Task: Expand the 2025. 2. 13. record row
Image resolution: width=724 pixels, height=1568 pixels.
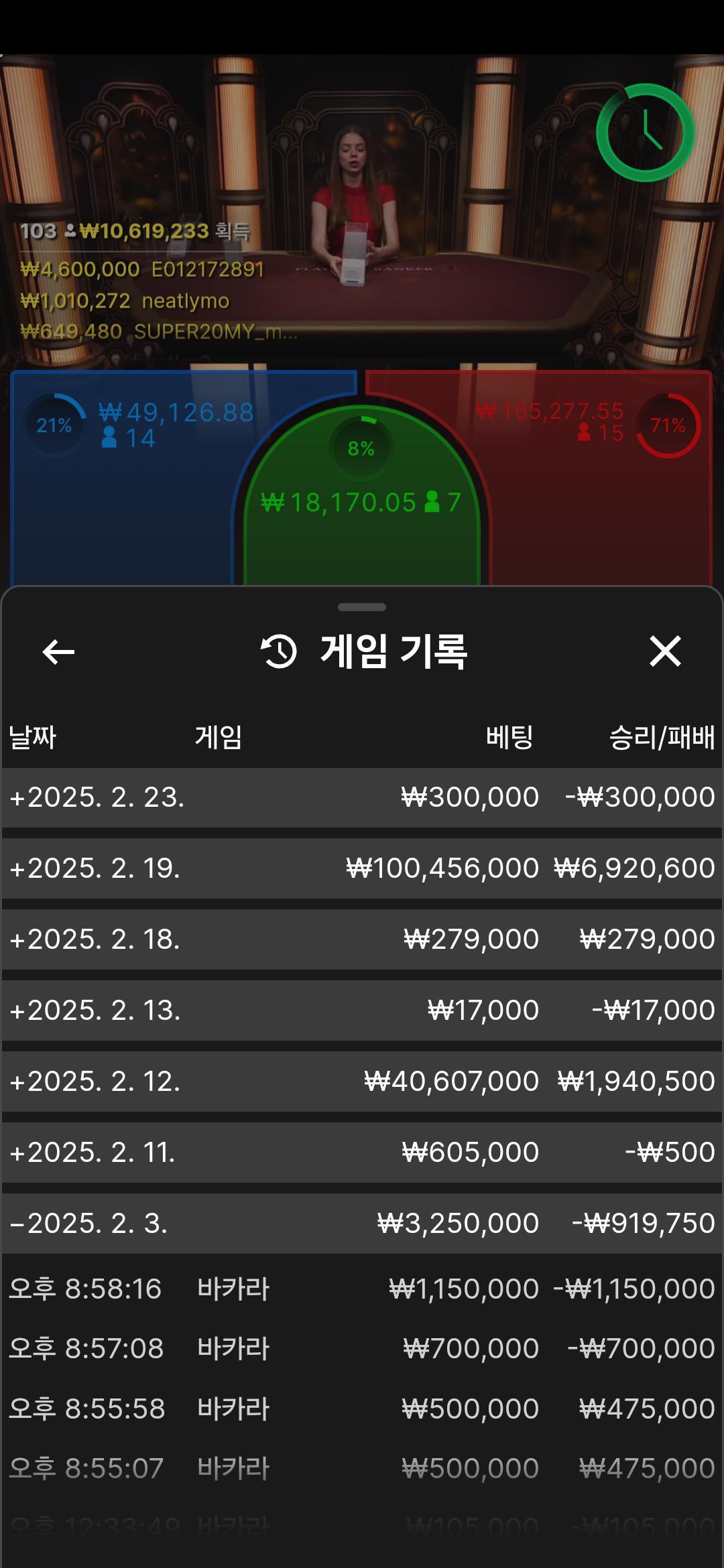Action: tap(362, 1010)
